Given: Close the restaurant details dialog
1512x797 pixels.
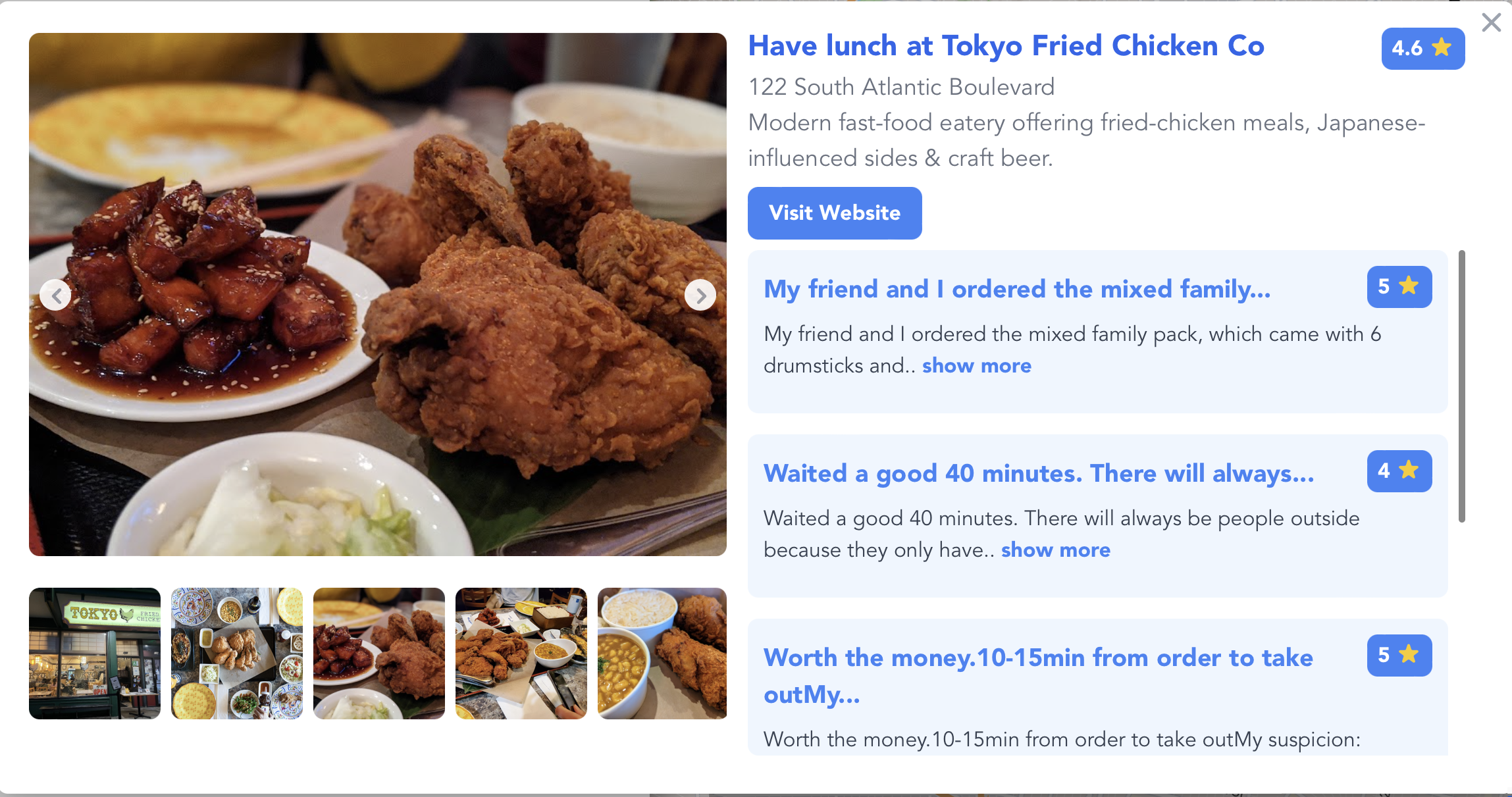Looking at the screenshot, I should (x=1491, y=22).
